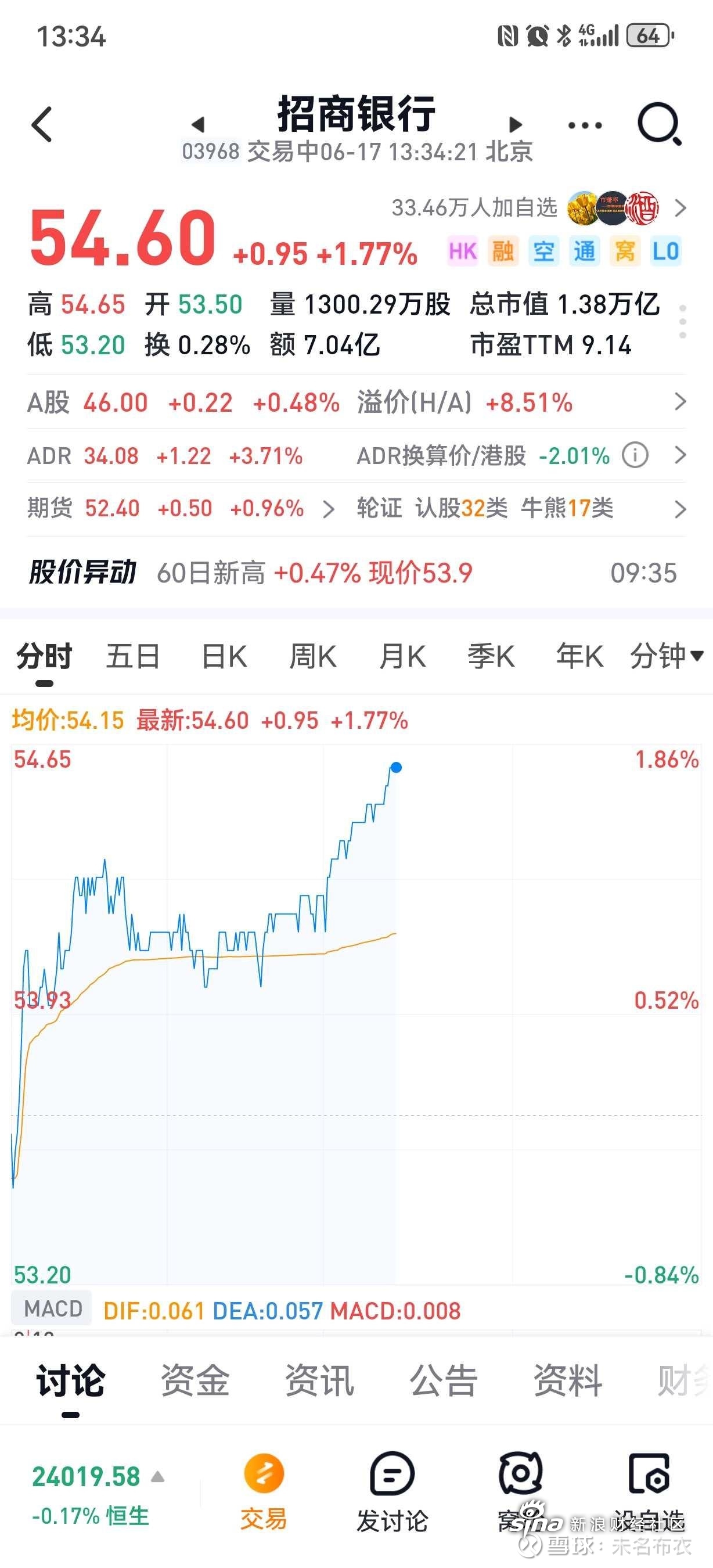Open the 轮证 warrants row

coord(521,508)
